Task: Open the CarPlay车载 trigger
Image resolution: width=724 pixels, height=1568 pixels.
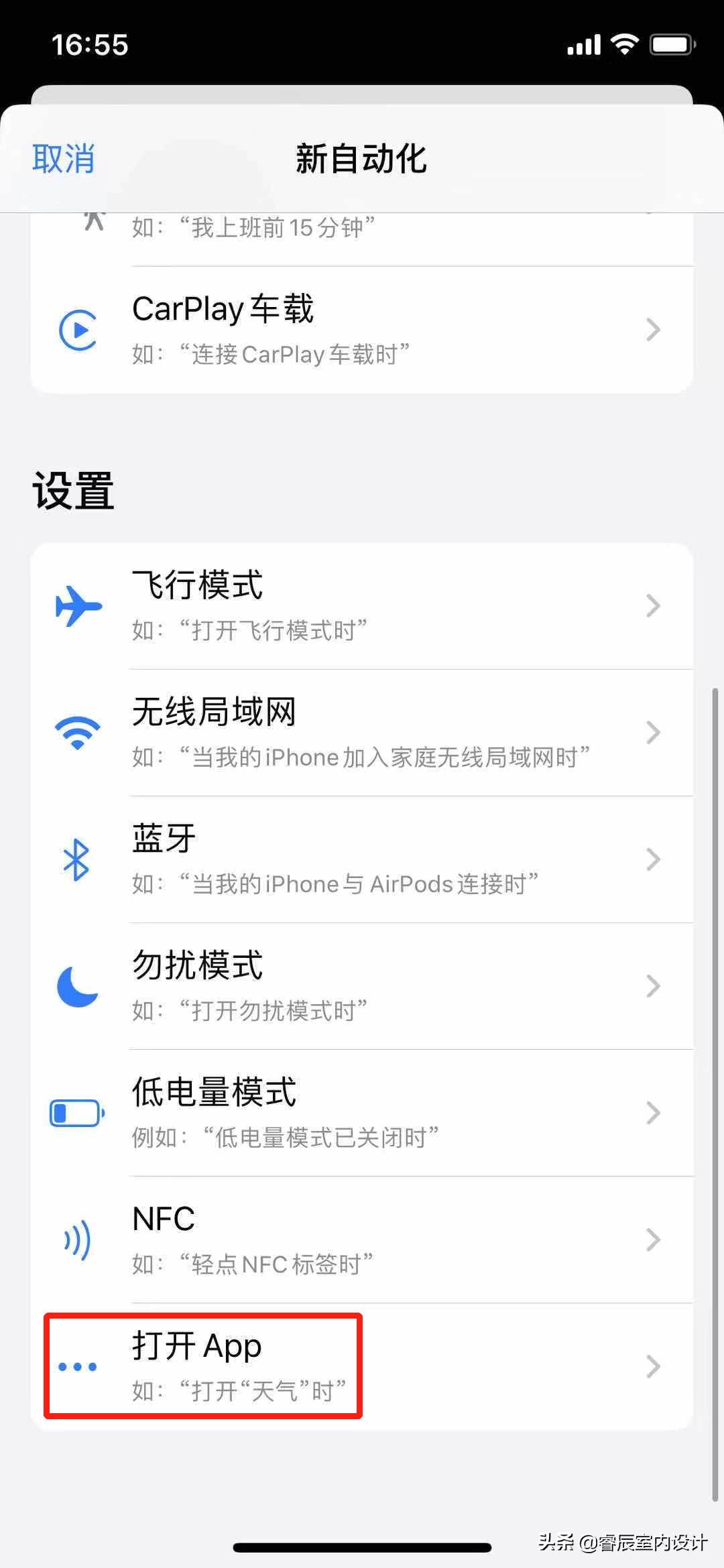Action: click(362, 330)
